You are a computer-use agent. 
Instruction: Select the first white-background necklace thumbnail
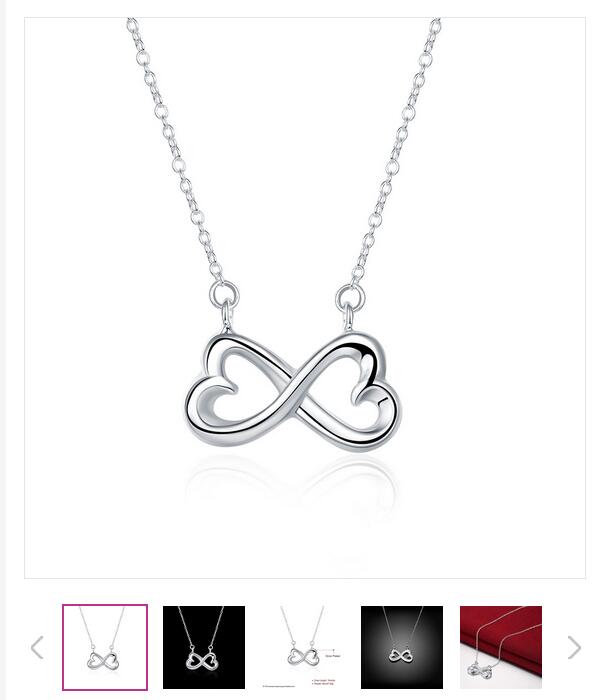click(x=105, y=648)
